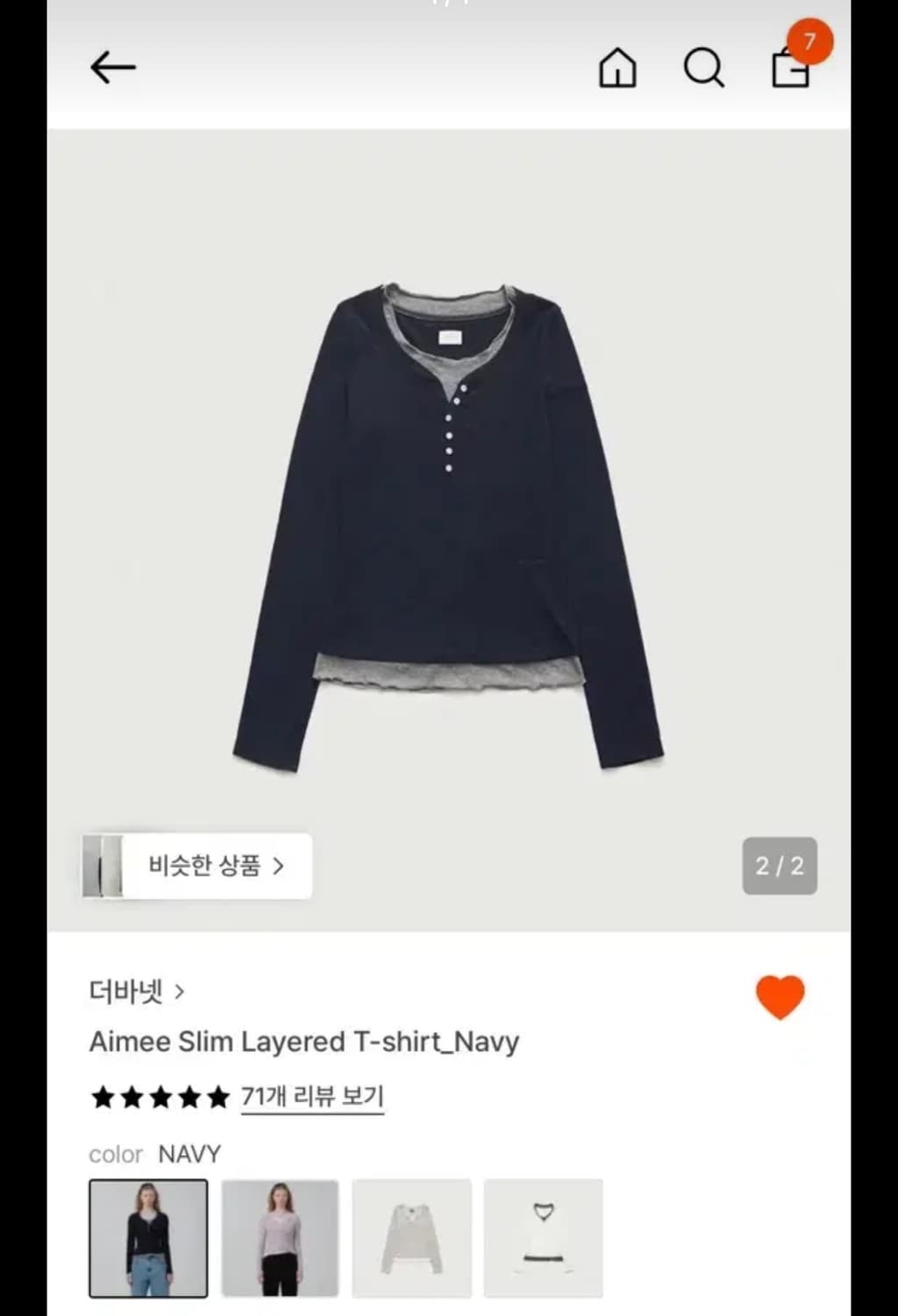Screen dimensions: 898x1316
Task: Open the similar products thumbnail icon
Action: point(104,867)
